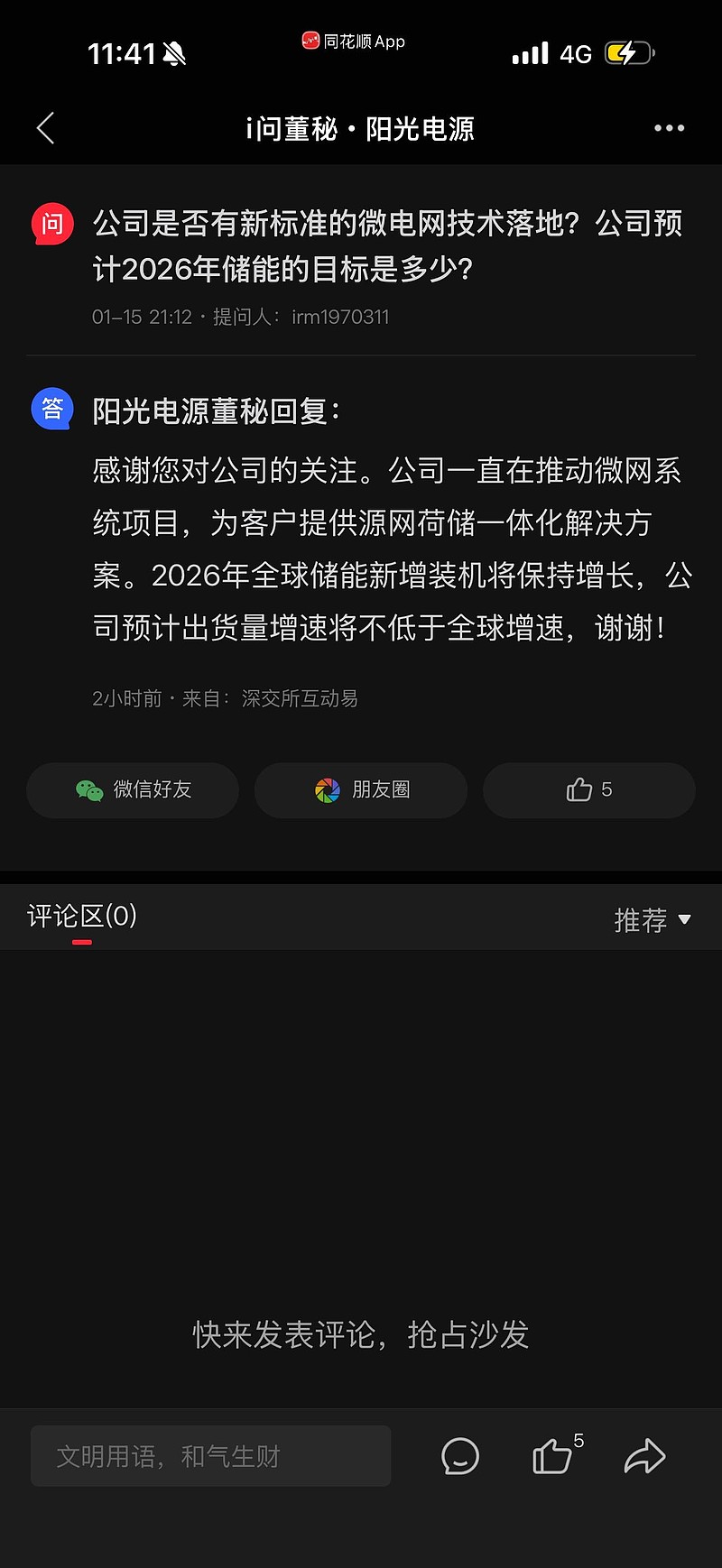Open the three-dot overflow menu
Viewport: 722px width, 1568px height.
pyautogui.click(x=668, y=128)
